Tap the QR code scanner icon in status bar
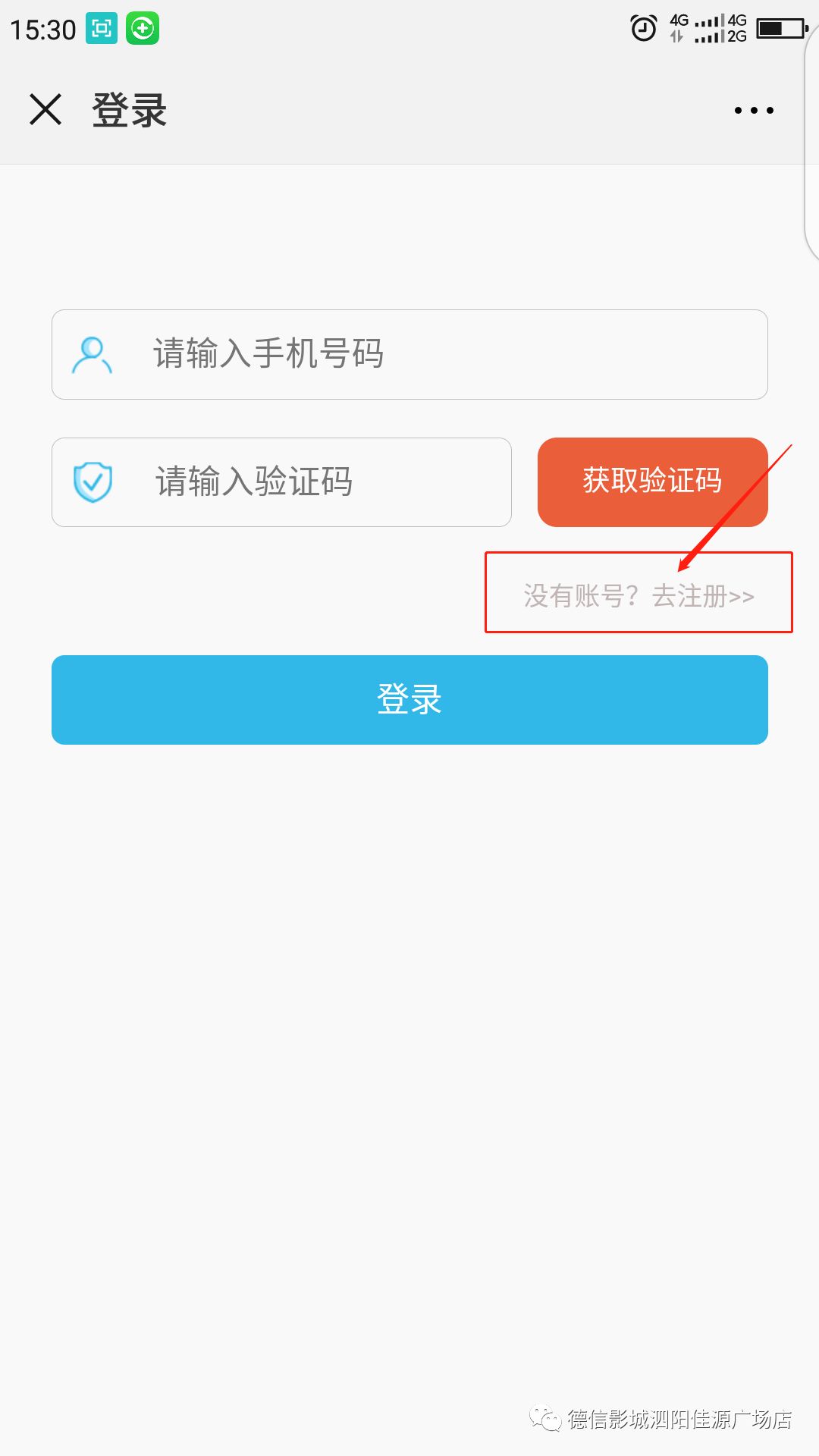 tap(101, 29)
